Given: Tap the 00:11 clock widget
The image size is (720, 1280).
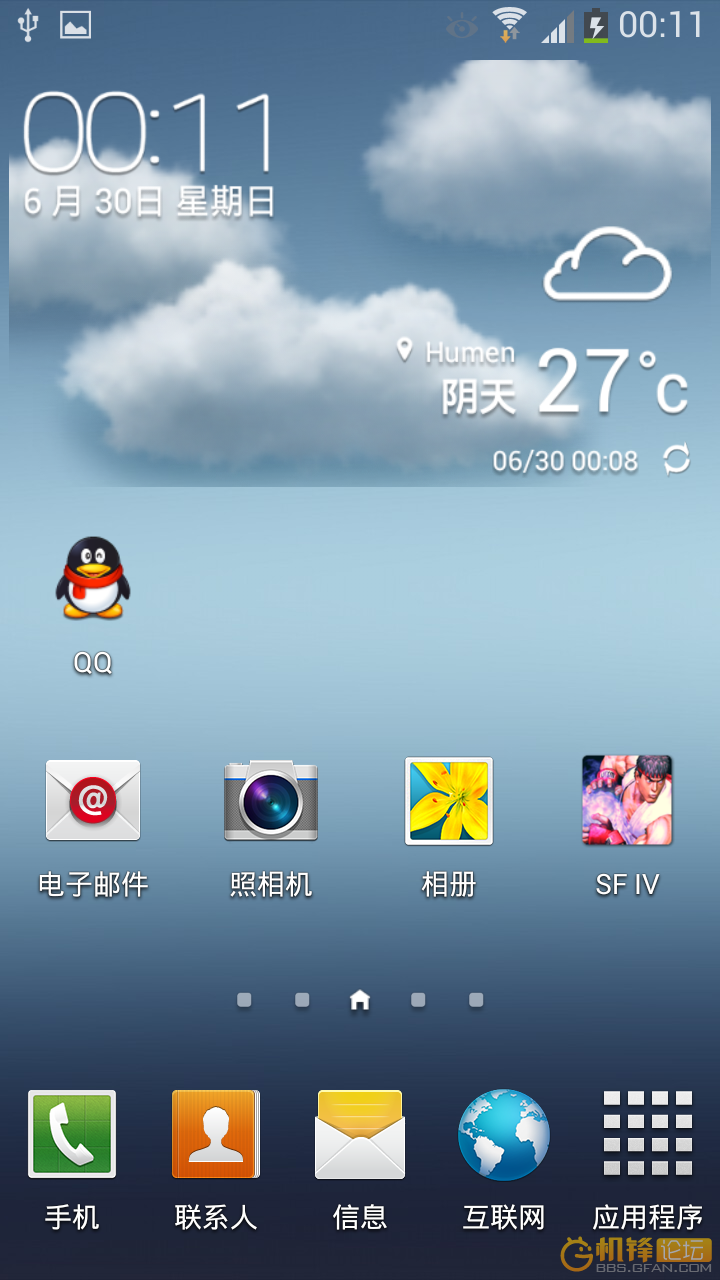Looking at the screenshot, I should tap(150, 135).
